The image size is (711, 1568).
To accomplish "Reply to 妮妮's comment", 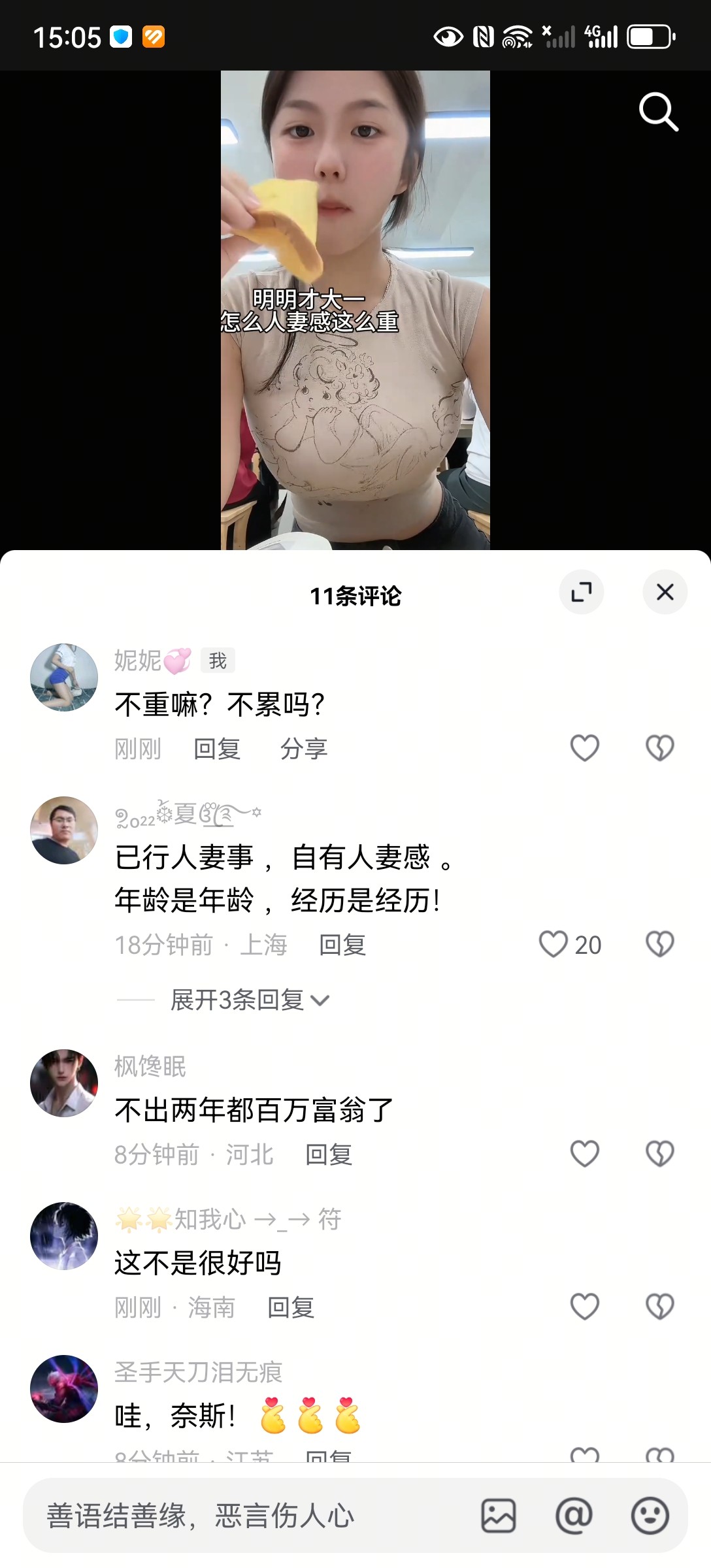I will pos(217,749).
